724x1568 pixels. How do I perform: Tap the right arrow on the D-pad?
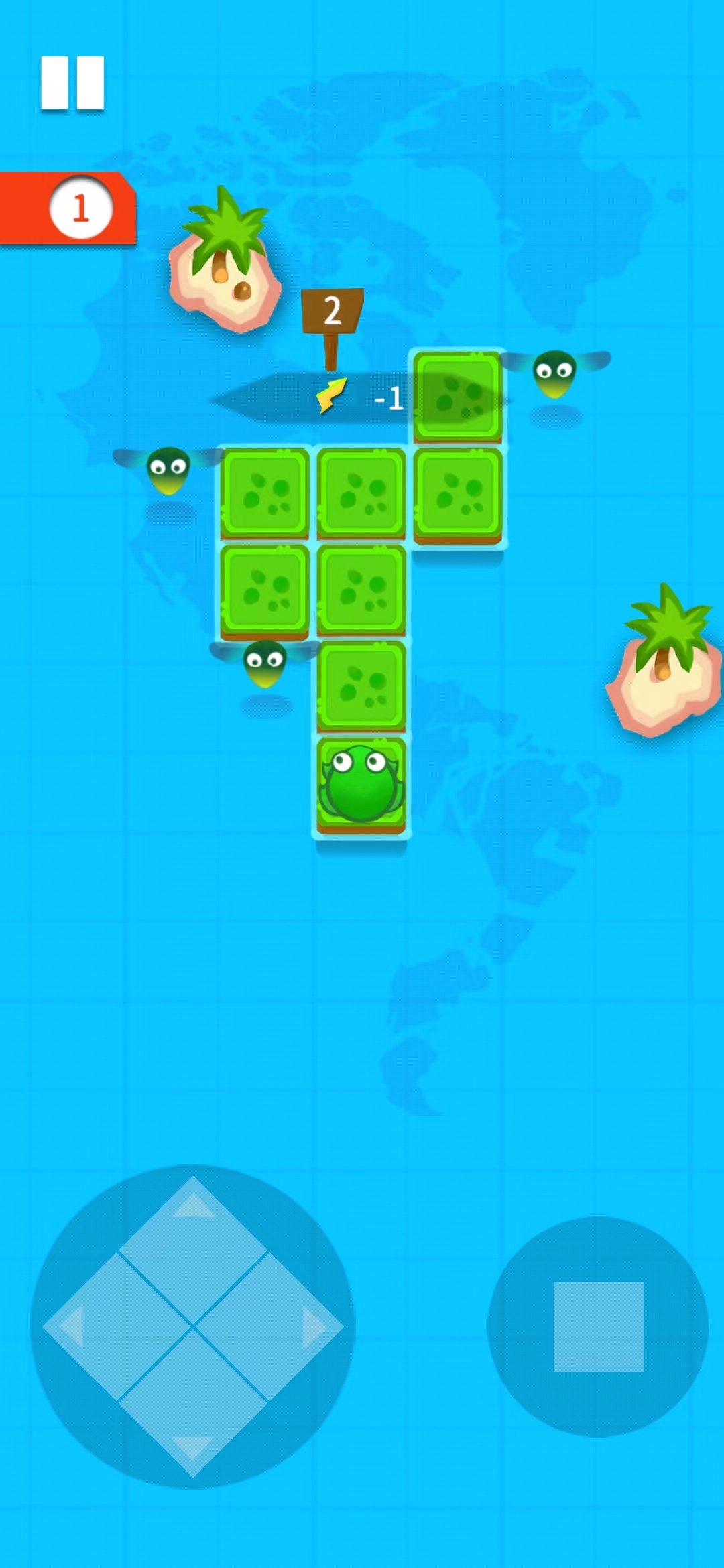click(x=270, y=1326)
